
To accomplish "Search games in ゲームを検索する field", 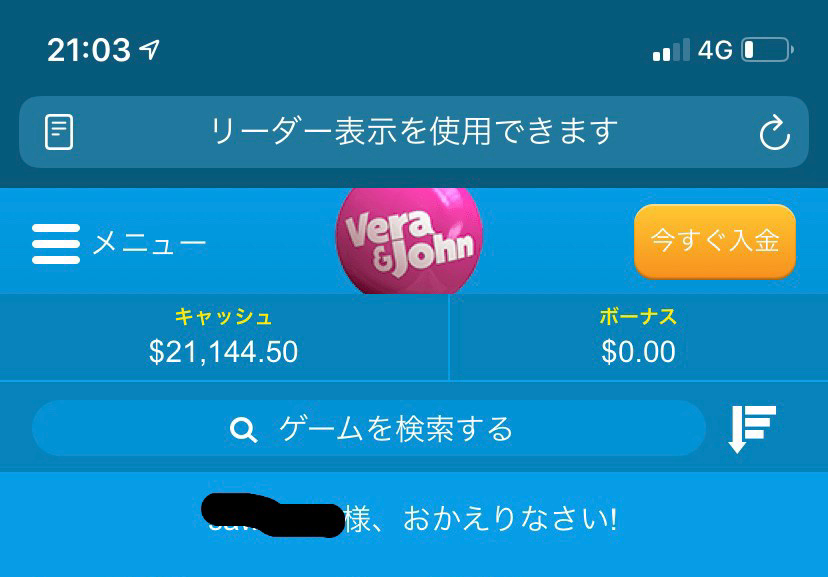I will pyautogui.click(x=370, y=429).
